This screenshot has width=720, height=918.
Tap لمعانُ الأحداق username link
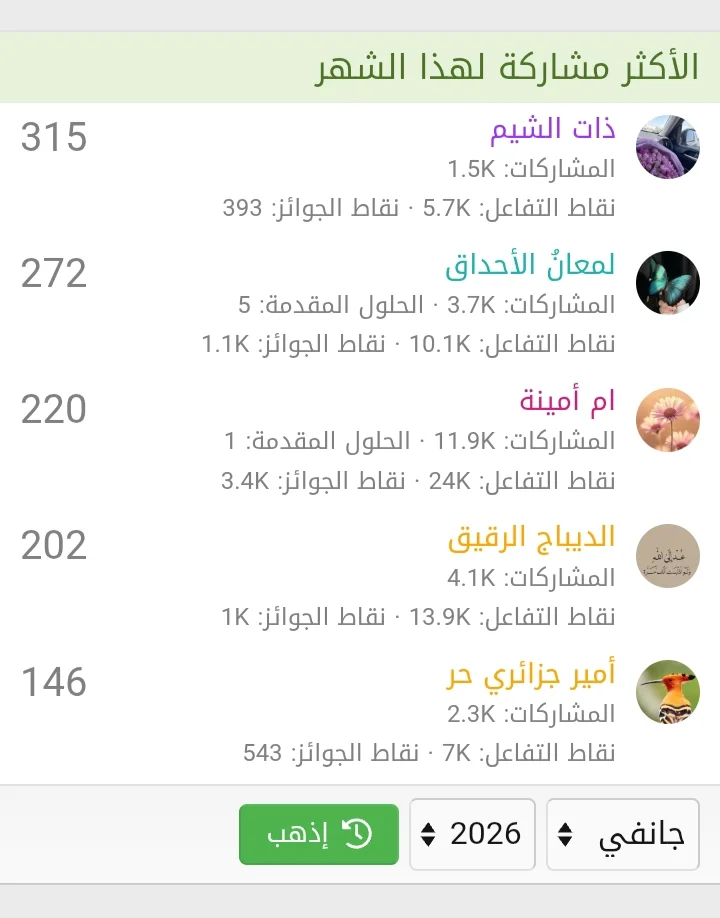[529, 266]
